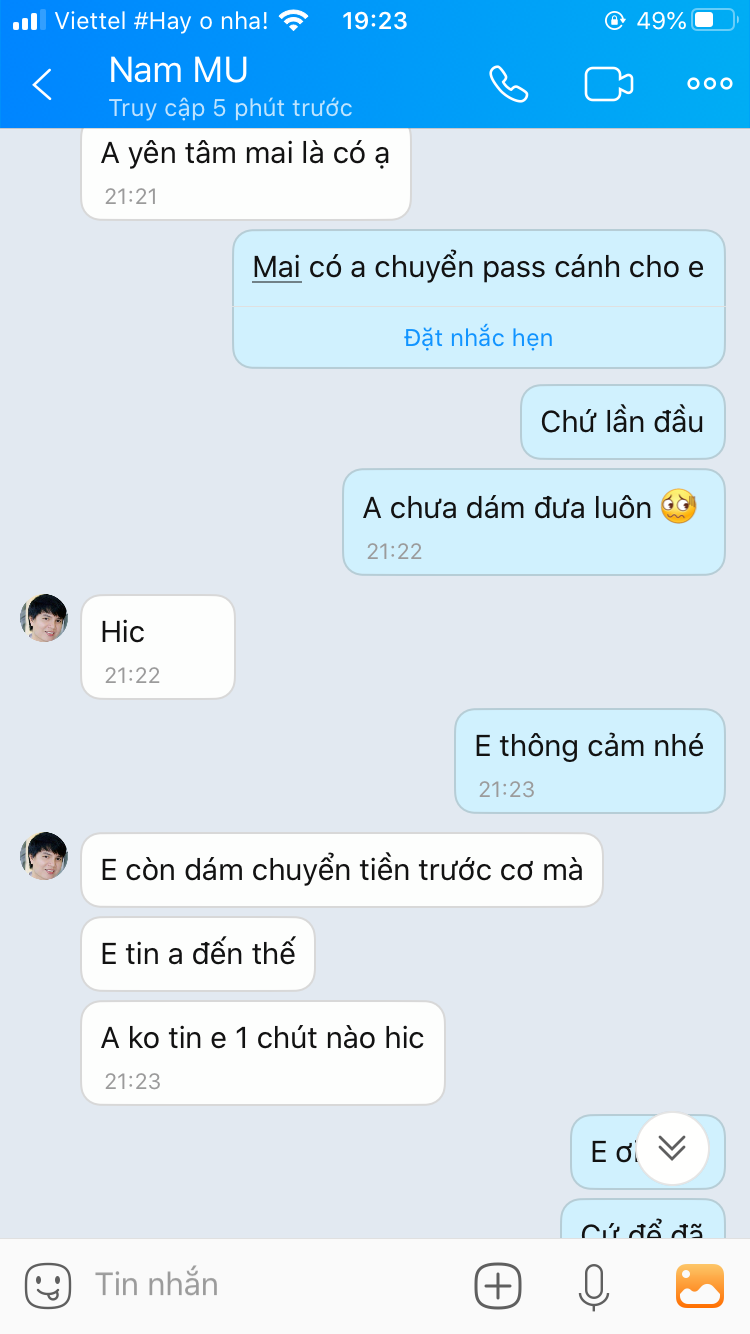
Task: Tap Đặt nhắc hẹn to set reminder
Action: 478,338
